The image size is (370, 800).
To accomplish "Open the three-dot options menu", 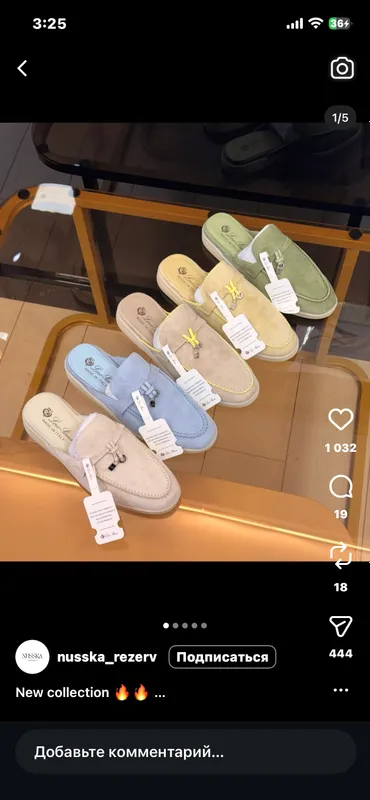I will point(340,690).
